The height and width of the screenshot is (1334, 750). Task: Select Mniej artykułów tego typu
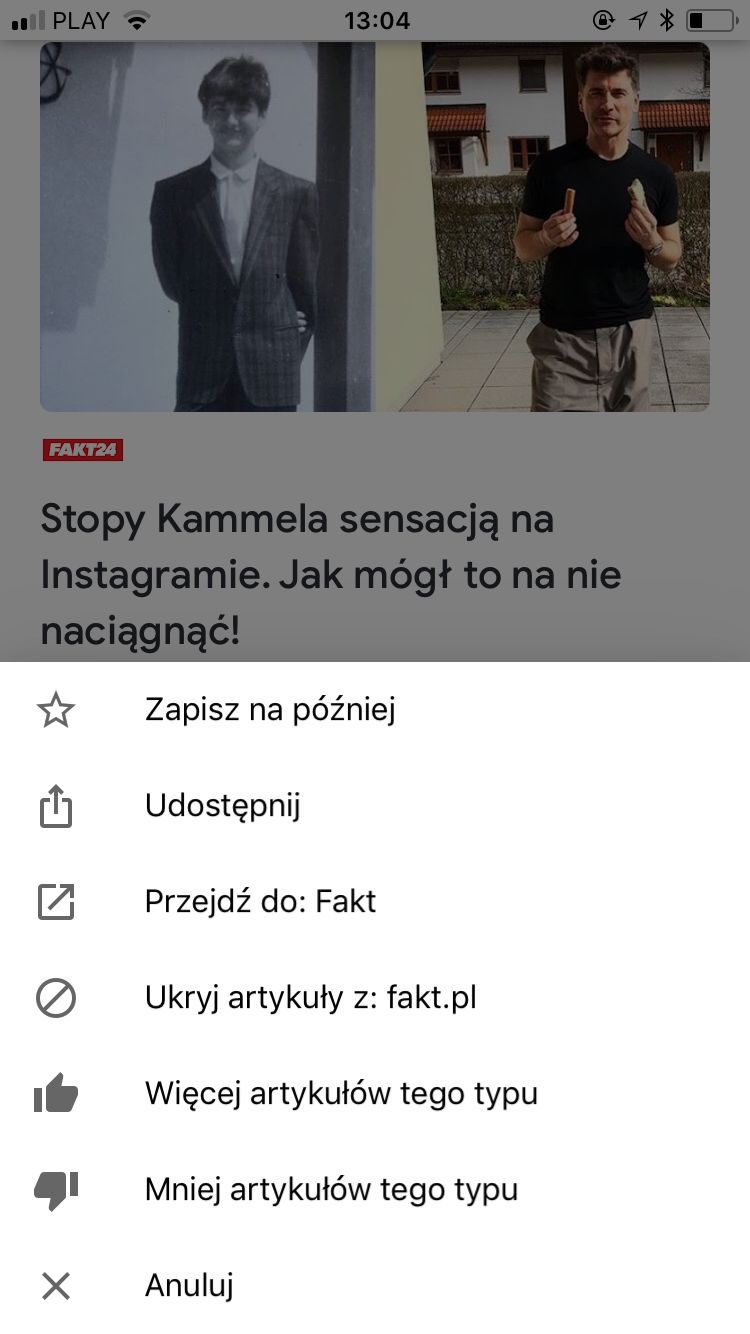click(375, 1190)
